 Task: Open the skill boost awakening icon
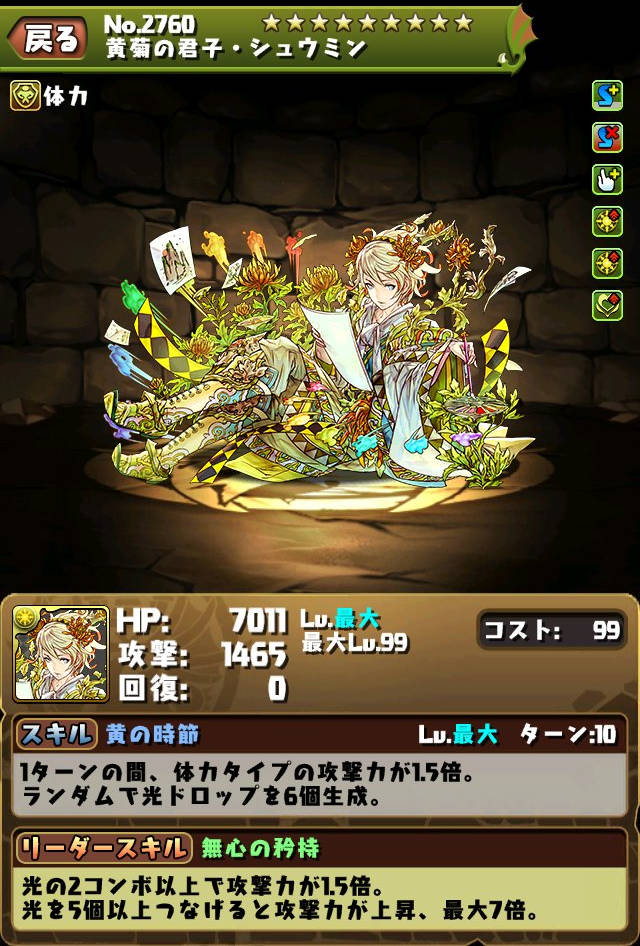click(x=607, y=96)
